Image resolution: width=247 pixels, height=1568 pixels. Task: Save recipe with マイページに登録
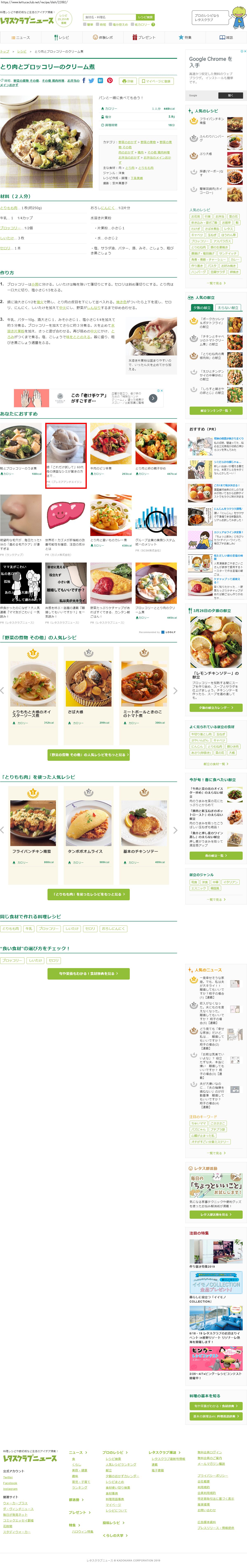point(156,81)
